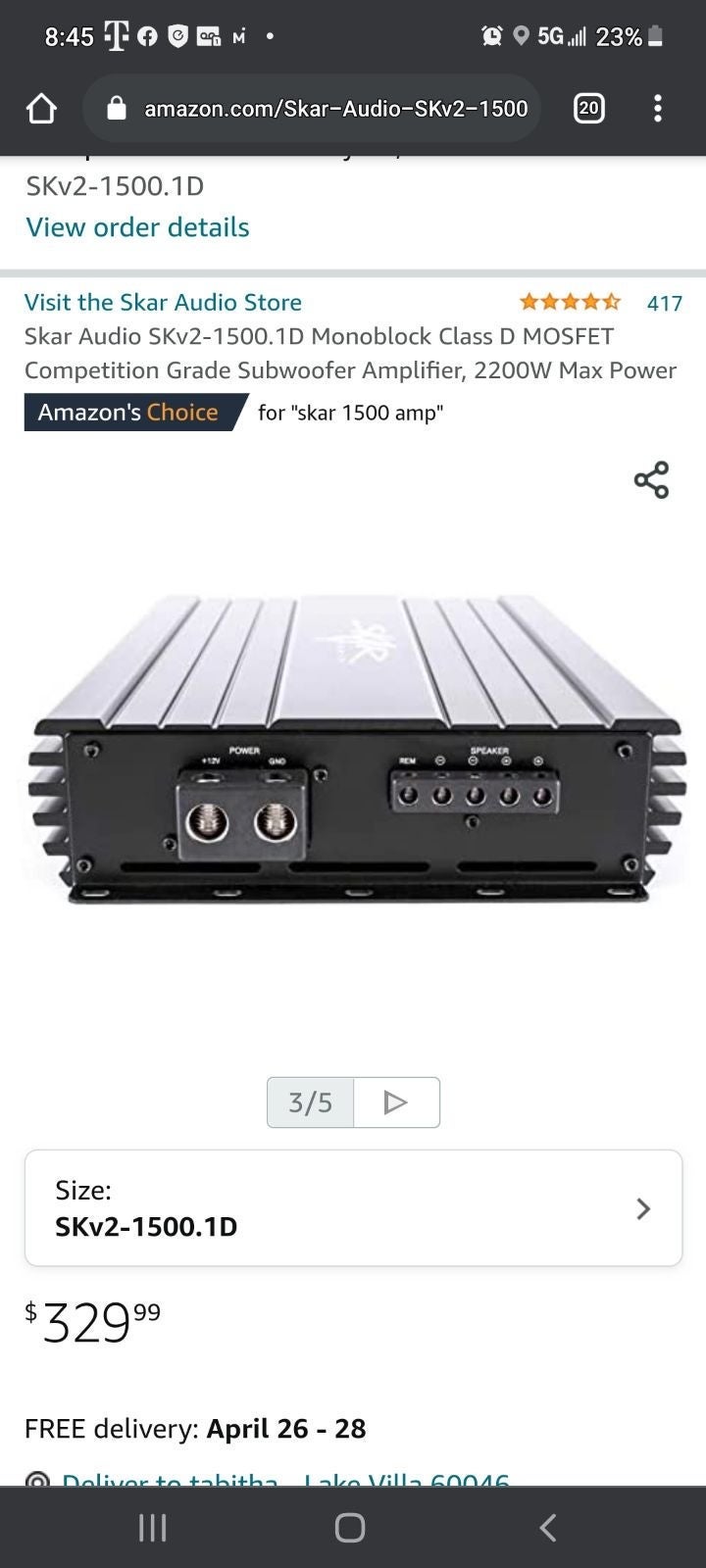Open the 417 customer ratings
706x1568 pixels.
(664, 303)
